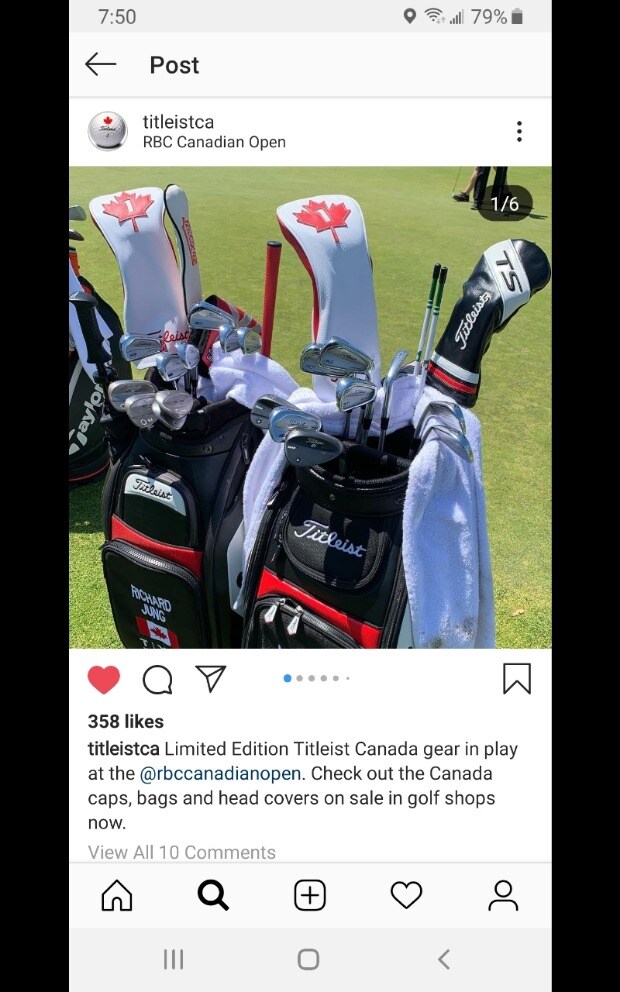Image resolution: width=620 pixels, height=992 pixels.
Task: View the 358 likes list
Action: point(126,721)
